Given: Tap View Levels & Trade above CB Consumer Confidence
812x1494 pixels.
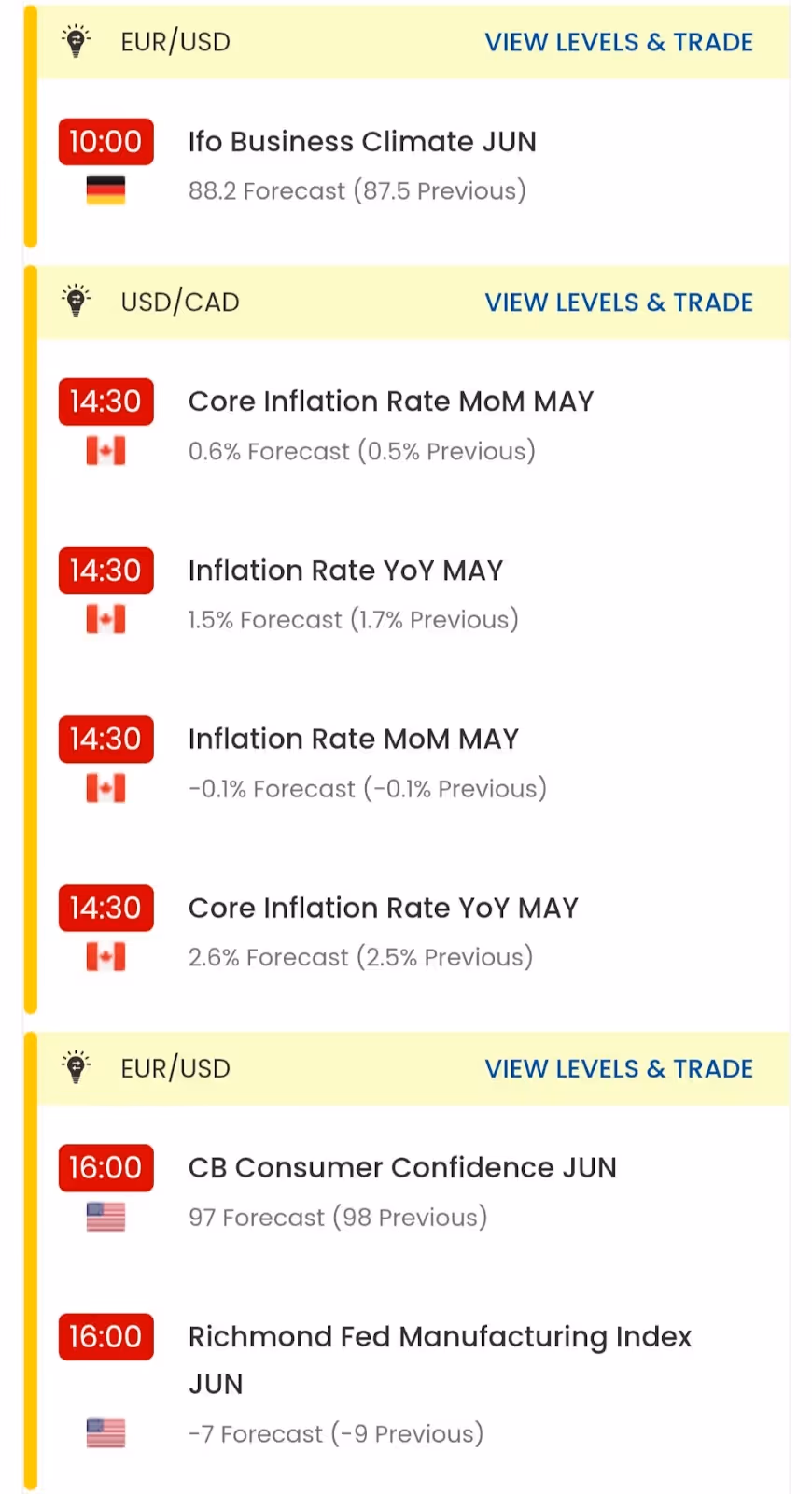Looking at the screenshot, I should [619, 1068].
